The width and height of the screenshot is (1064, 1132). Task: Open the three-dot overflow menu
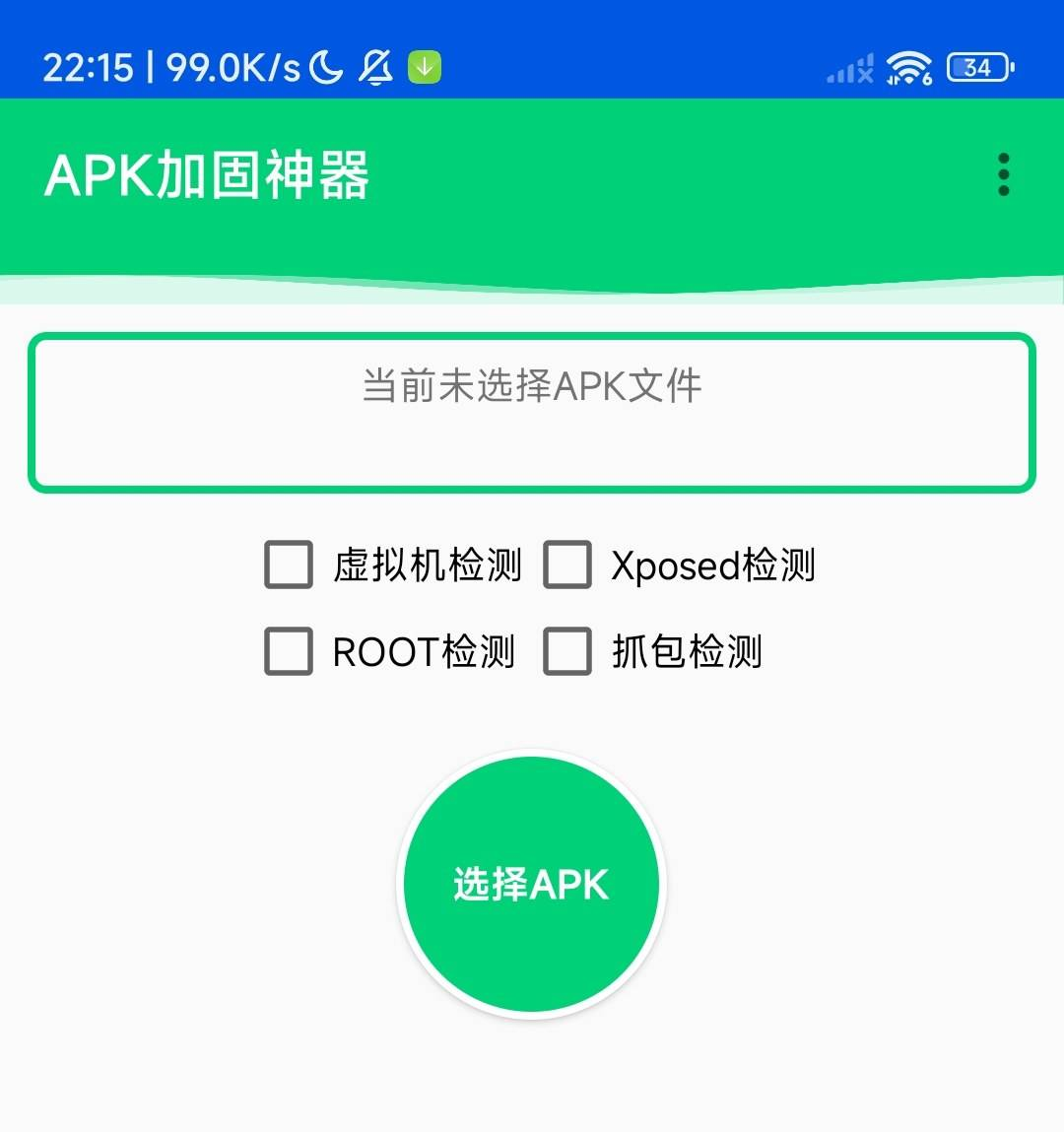point(1003,174)
